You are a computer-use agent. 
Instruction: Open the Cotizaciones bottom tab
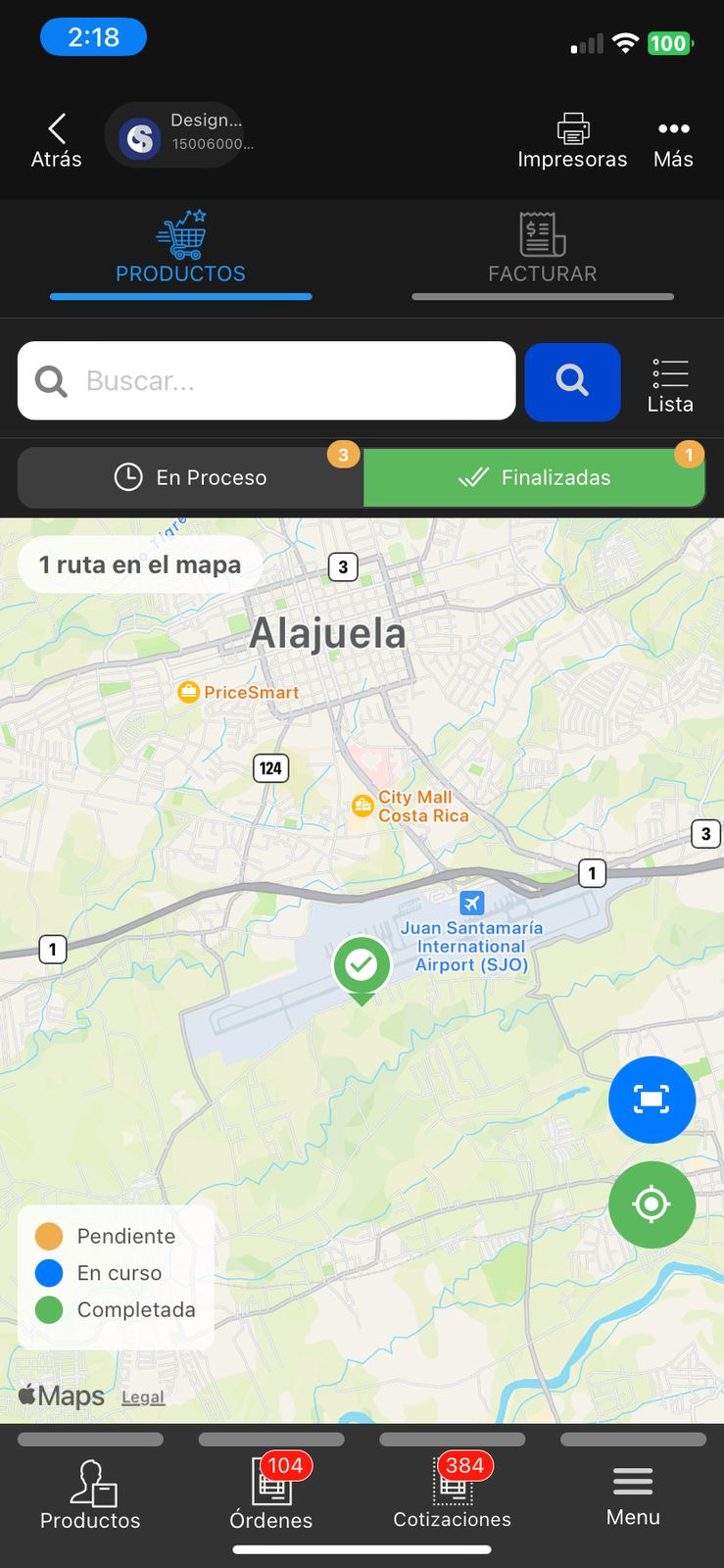coord(452,1494)
